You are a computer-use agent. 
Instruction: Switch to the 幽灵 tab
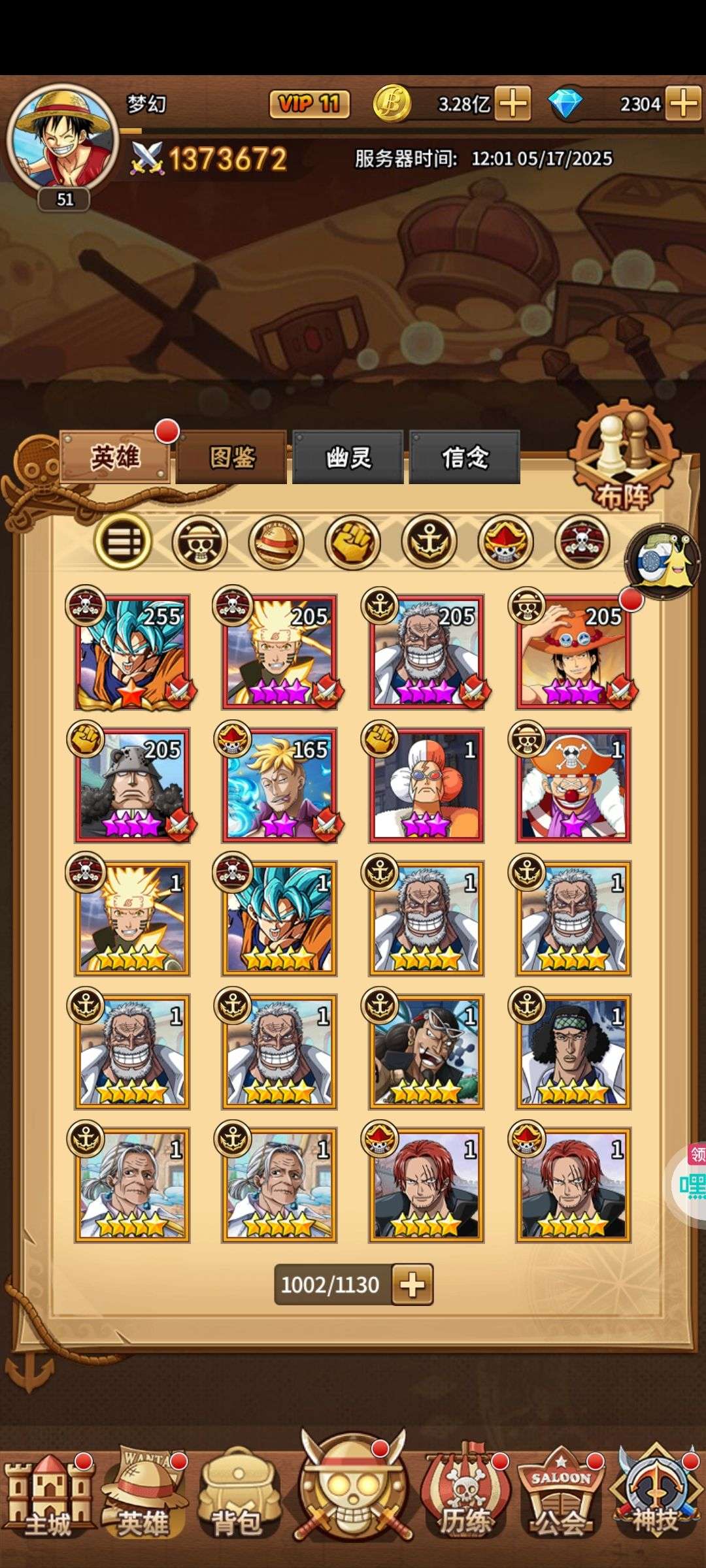pyautogui.click(x=348, y=457)
